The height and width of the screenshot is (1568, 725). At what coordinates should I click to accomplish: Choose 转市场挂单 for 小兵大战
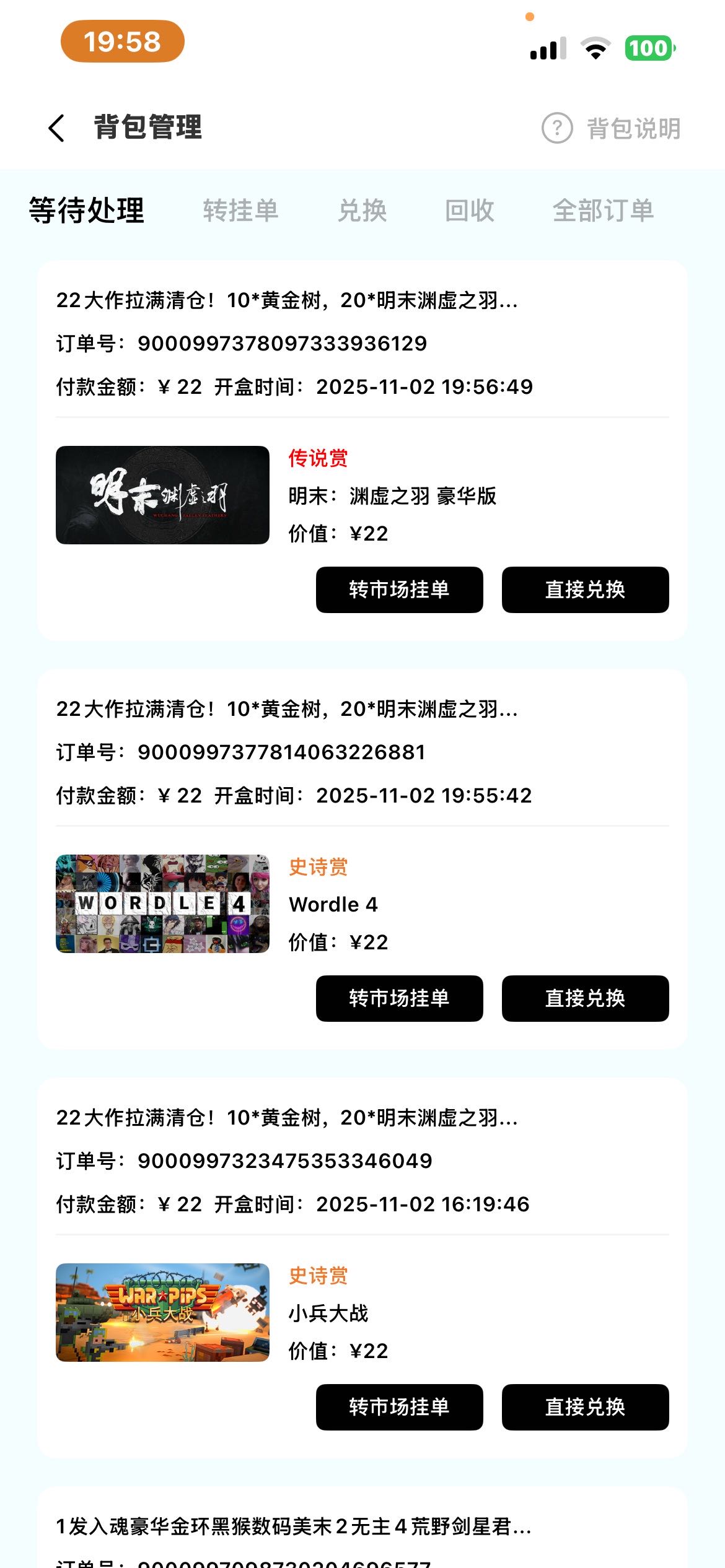click(399, 1407)
